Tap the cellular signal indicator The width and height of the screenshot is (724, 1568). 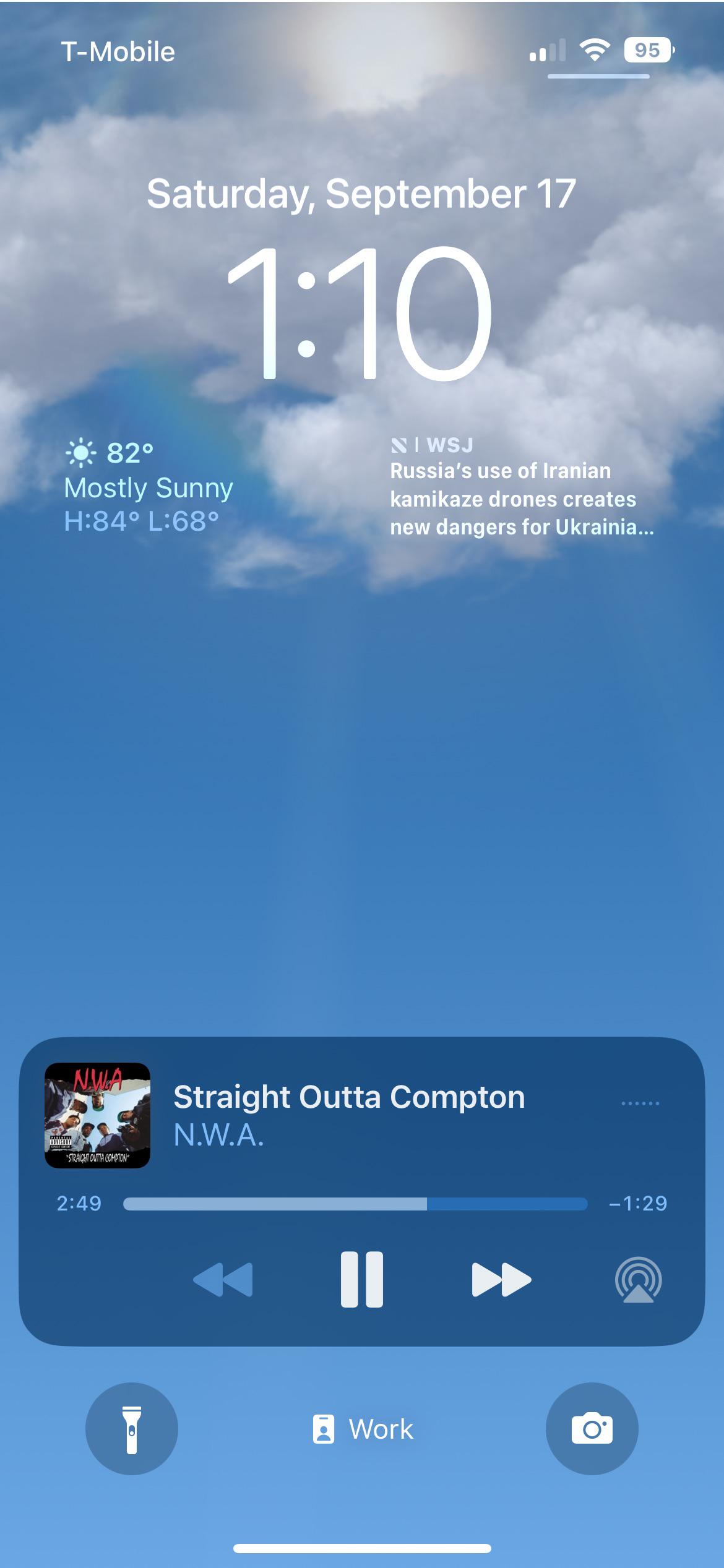click(548, 51)
